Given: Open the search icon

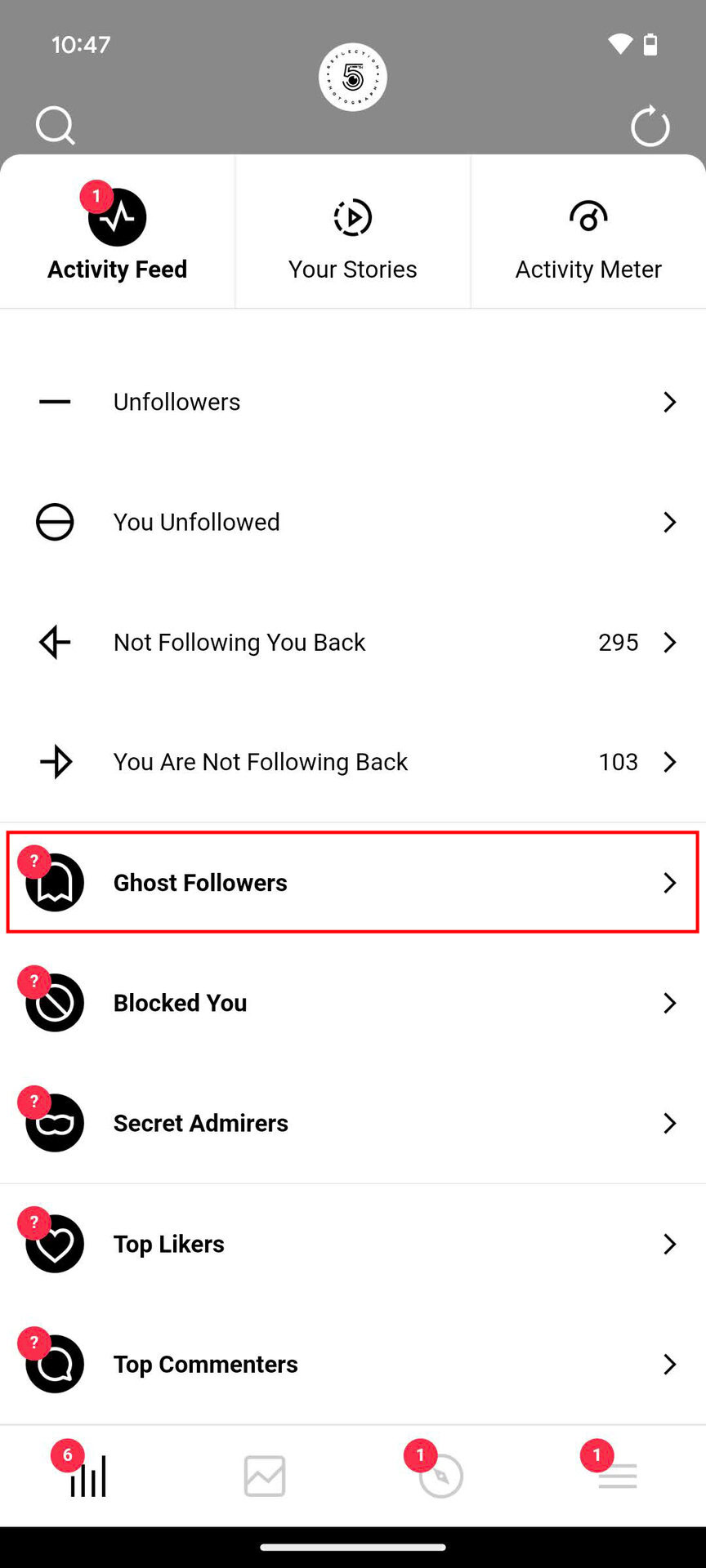Looking at the screenshot, I should click(x=56, y=126).
